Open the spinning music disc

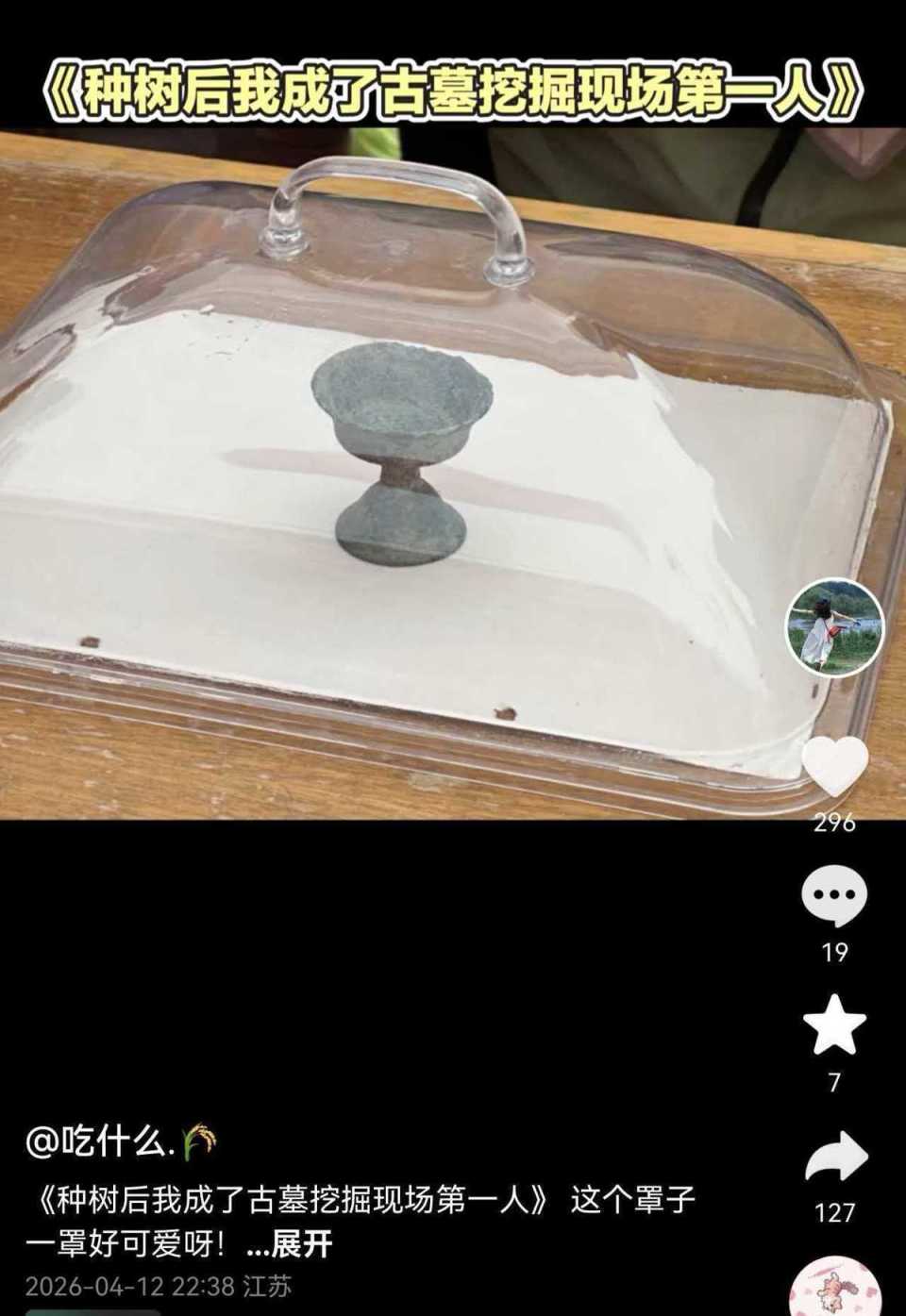tap(834, 1289)
